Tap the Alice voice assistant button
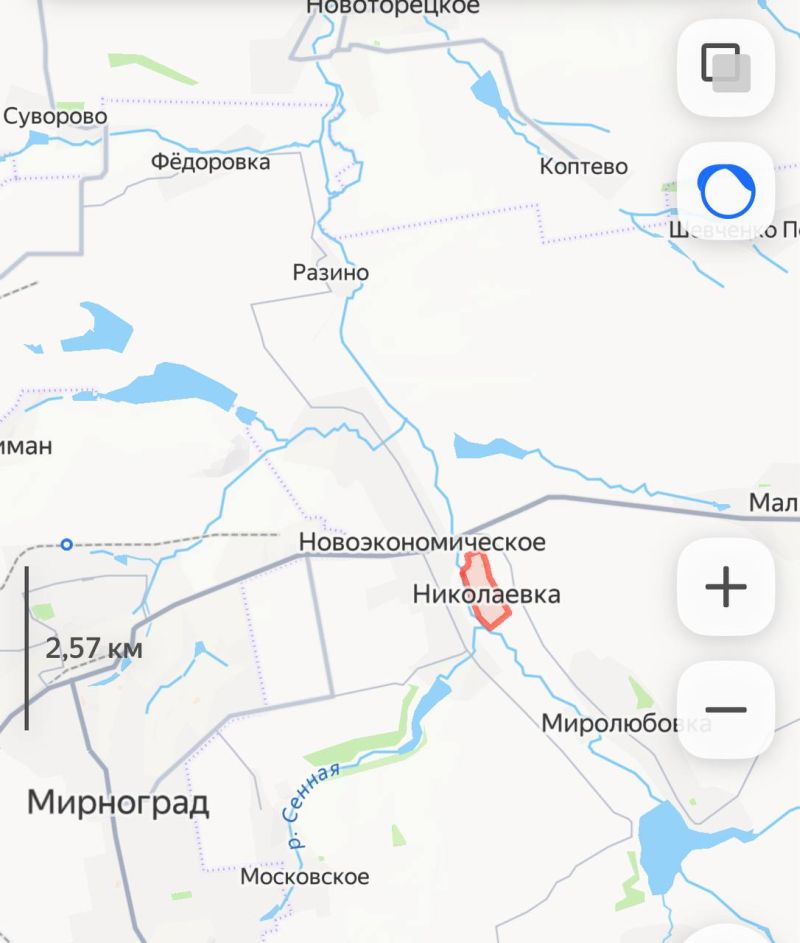This screenshot has width=800, height=943. (x=726, y=191)
